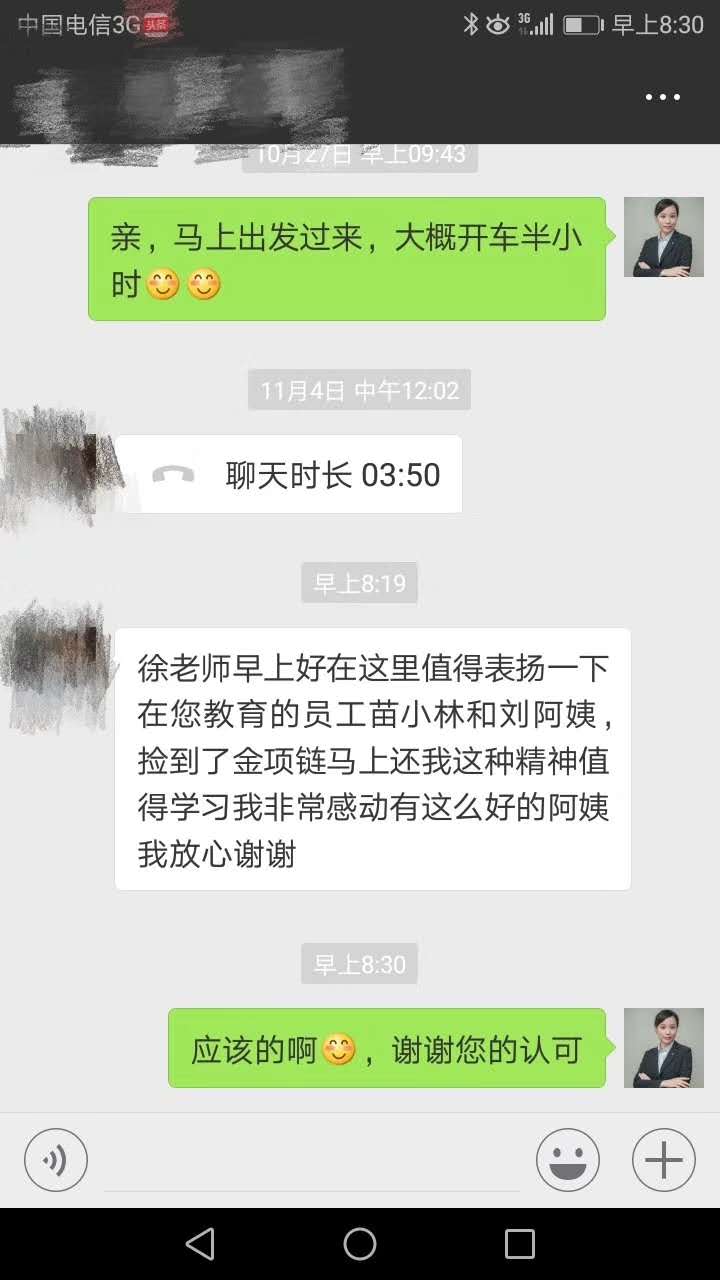Go to the system home screen
The width and height of the screenshot is (720, 1280).
pyautogui.click(x=360, y=1244)
